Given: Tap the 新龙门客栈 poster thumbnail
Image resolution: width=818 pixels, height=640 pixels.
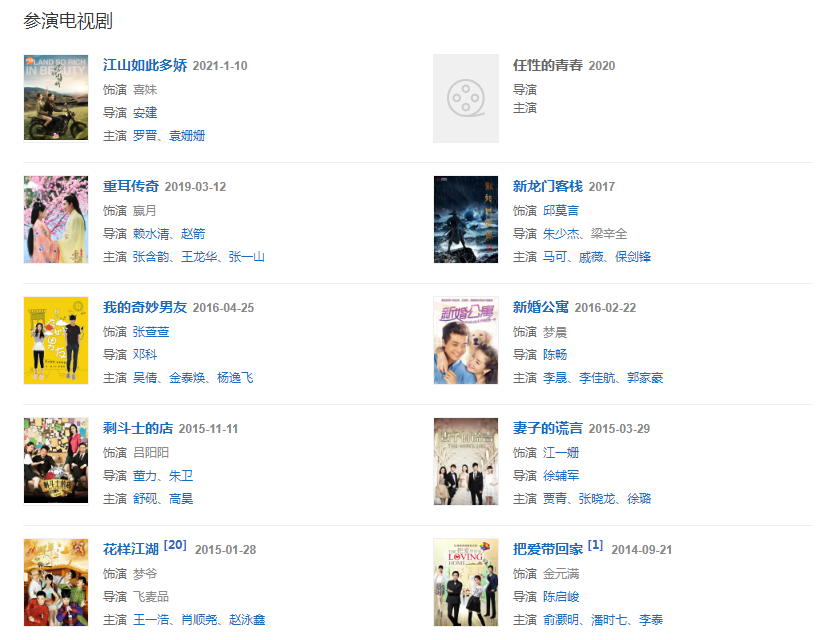Looking at the screenshot, I should (x=465, y=219).
